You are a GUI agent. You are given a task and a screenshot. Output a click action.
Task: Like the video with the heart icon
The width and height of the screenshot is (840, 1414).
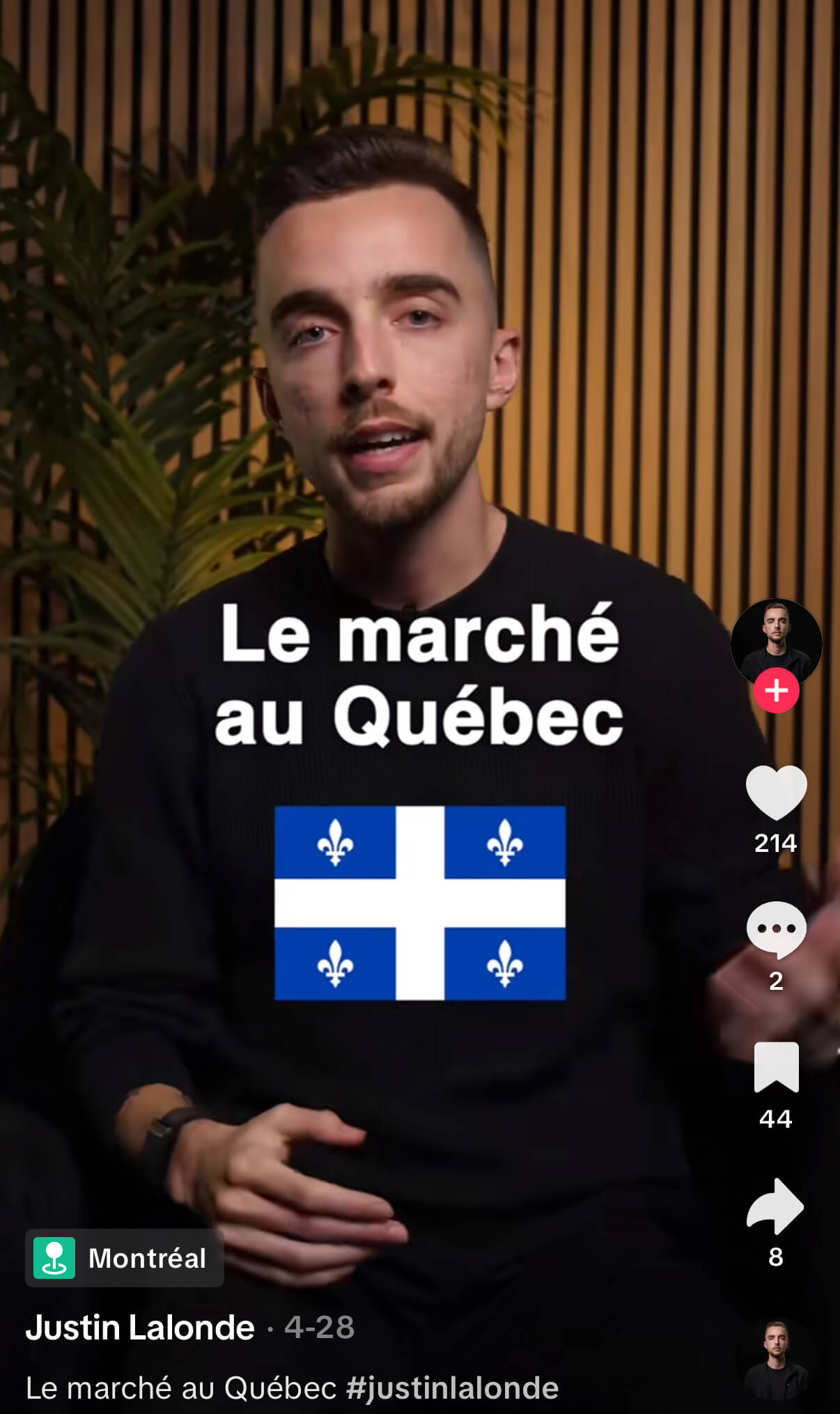coord(776,793)
